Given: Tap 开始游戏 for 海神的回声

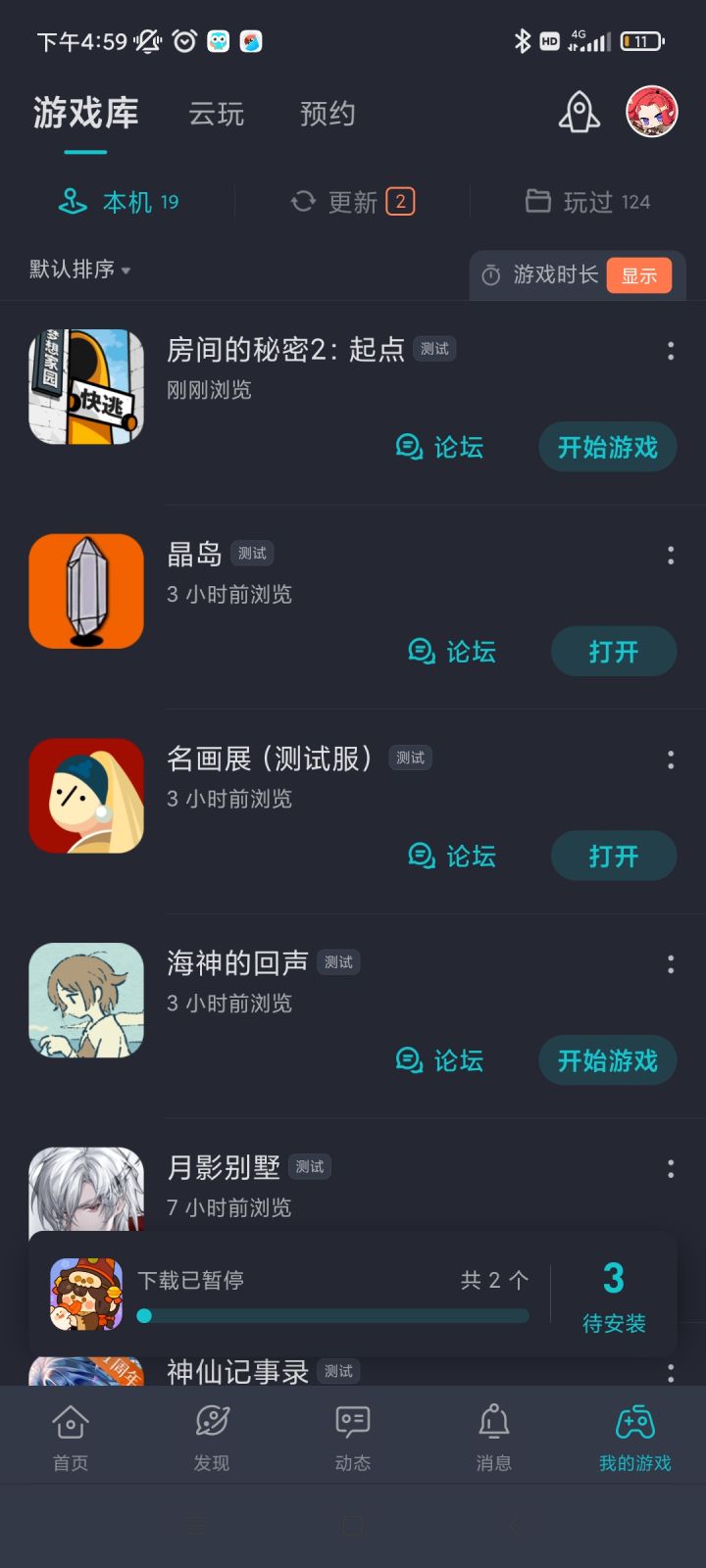Looking at the screenshot, I should (606, 1060).
